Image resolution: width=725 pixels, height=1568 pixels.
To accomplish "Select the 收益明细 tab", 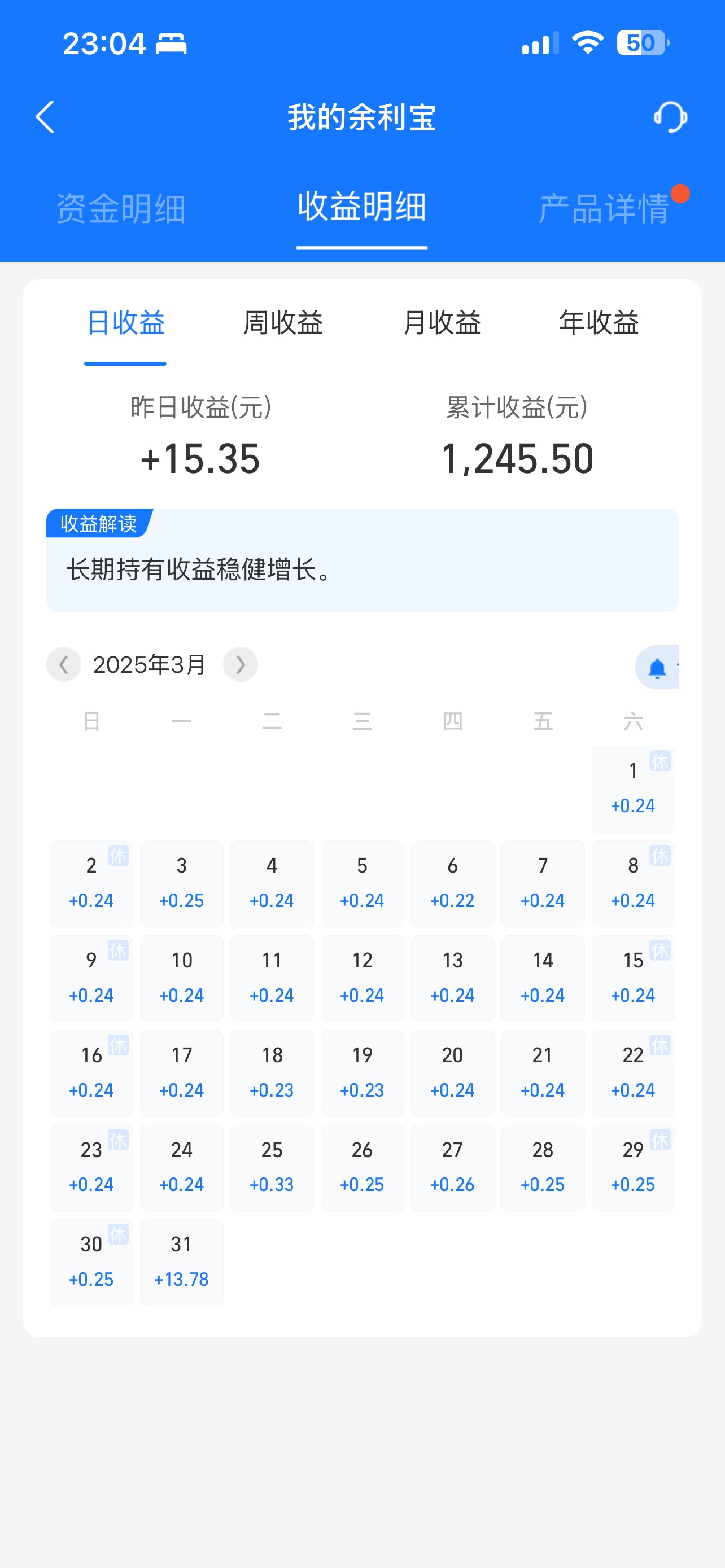I will click(362, 207).
